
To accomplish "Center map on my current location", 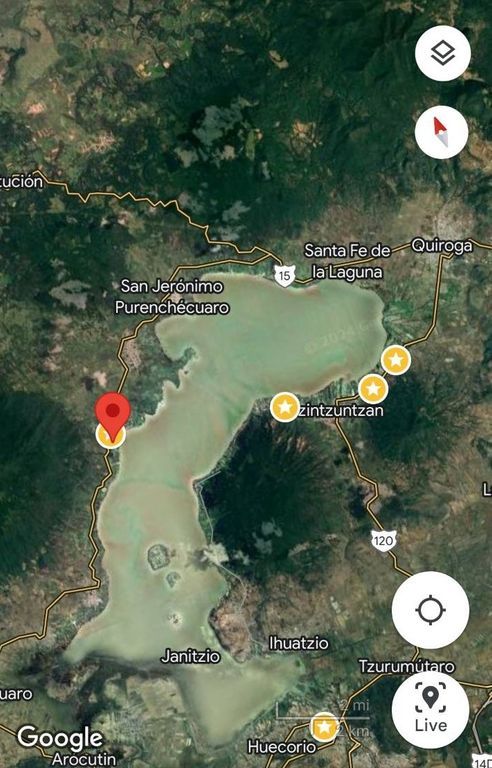I will pos(430,610).
